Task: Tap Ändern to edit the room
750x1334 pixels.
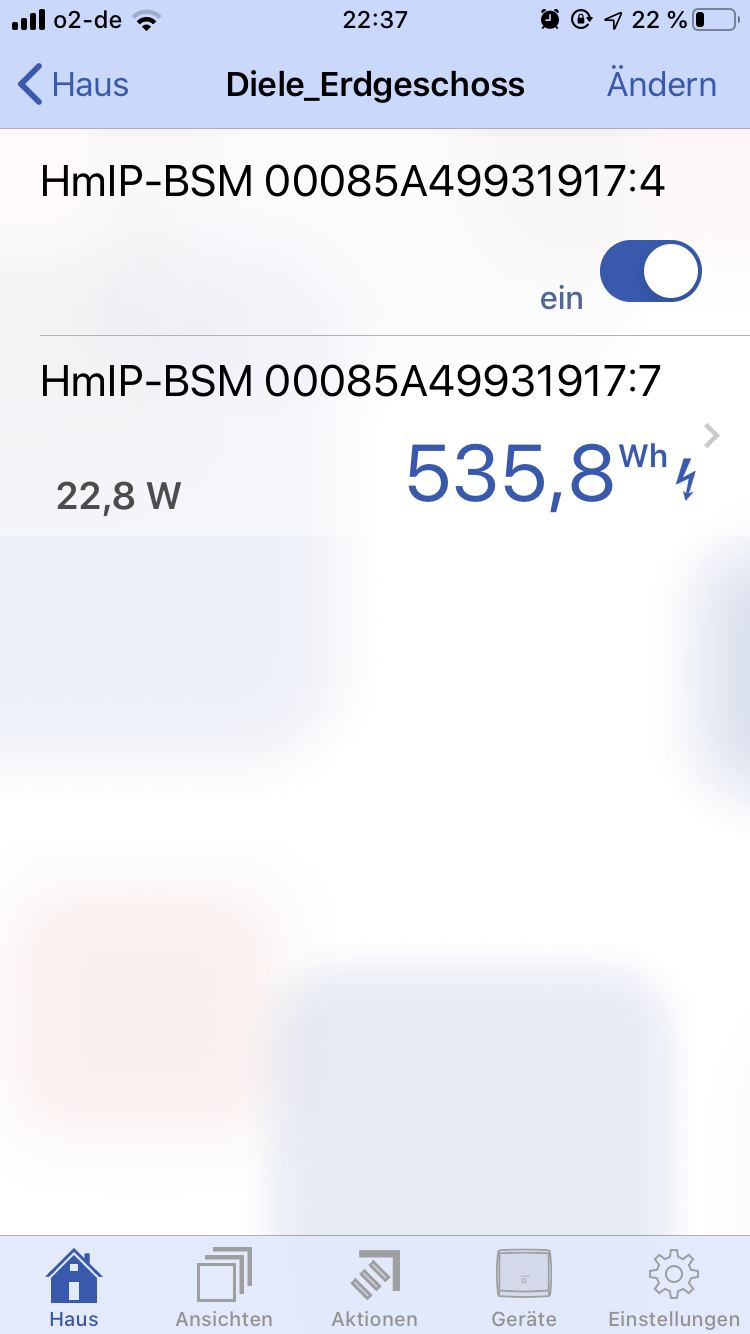Action: point(661,85)
